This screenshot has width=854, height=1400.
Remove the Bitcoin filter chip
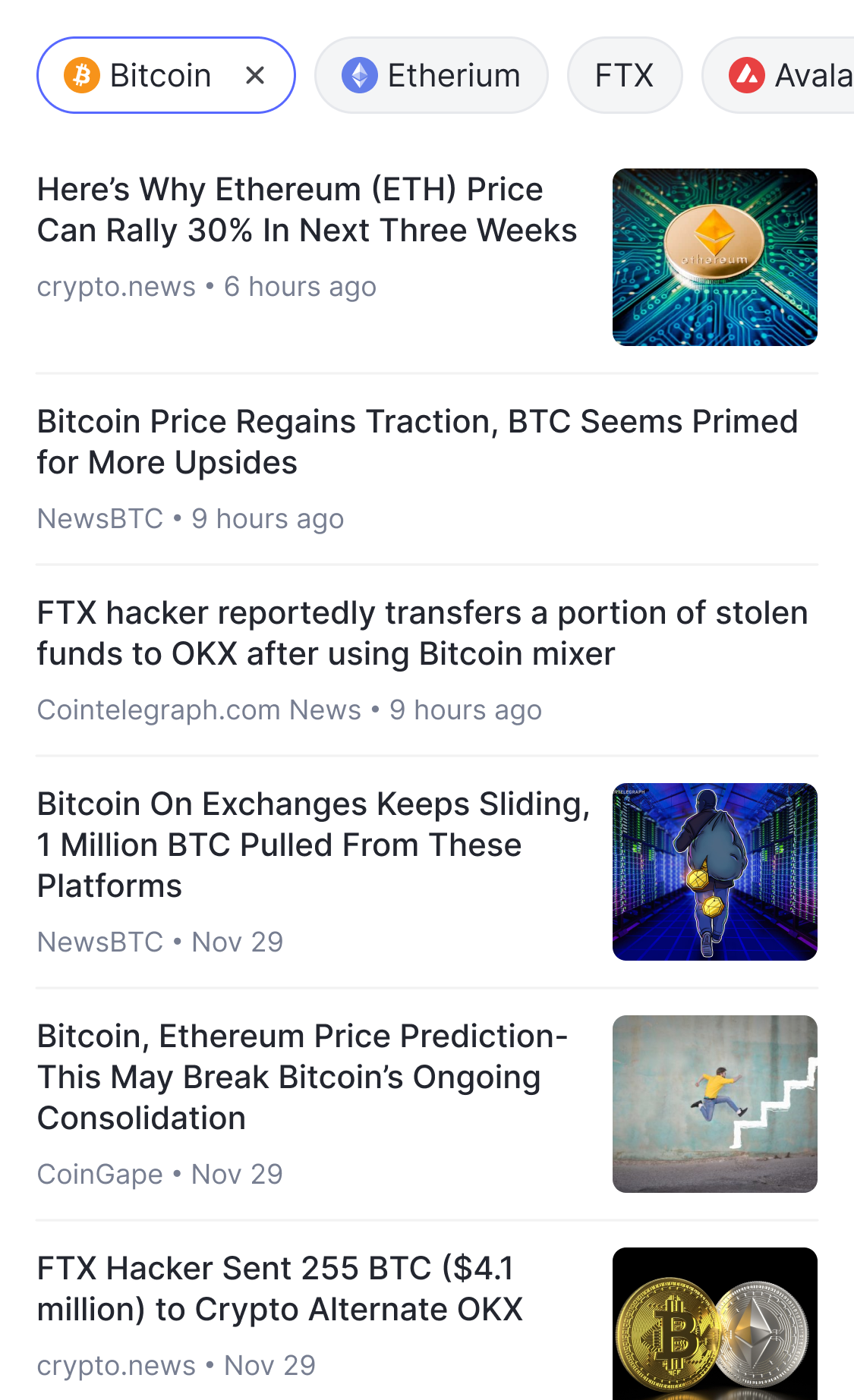click(255, 75)
